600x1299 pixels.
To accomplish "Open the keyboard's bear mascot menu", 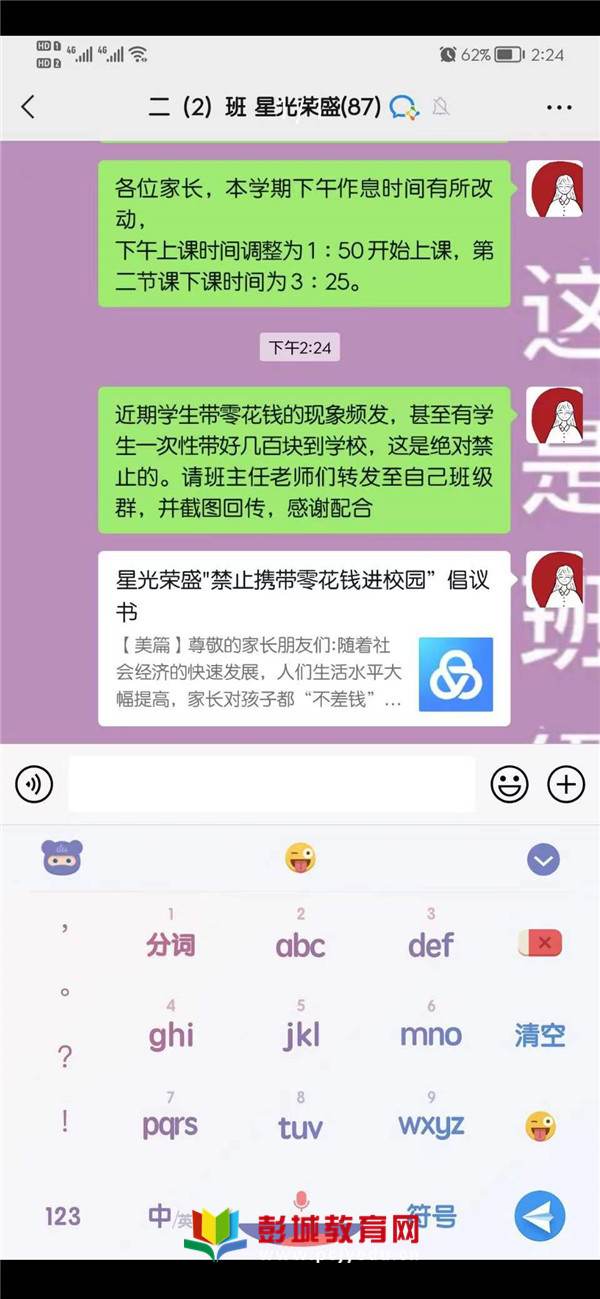I will click(x=62, y=858).
